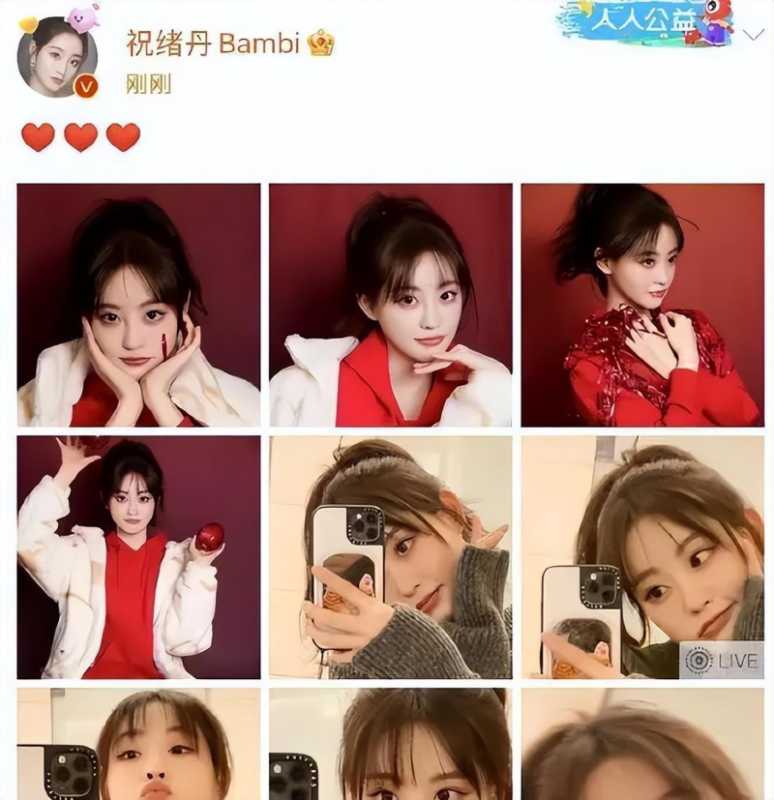
Task: Open the bottom-row selfie with pouting lips
Action: click(138, 745)
